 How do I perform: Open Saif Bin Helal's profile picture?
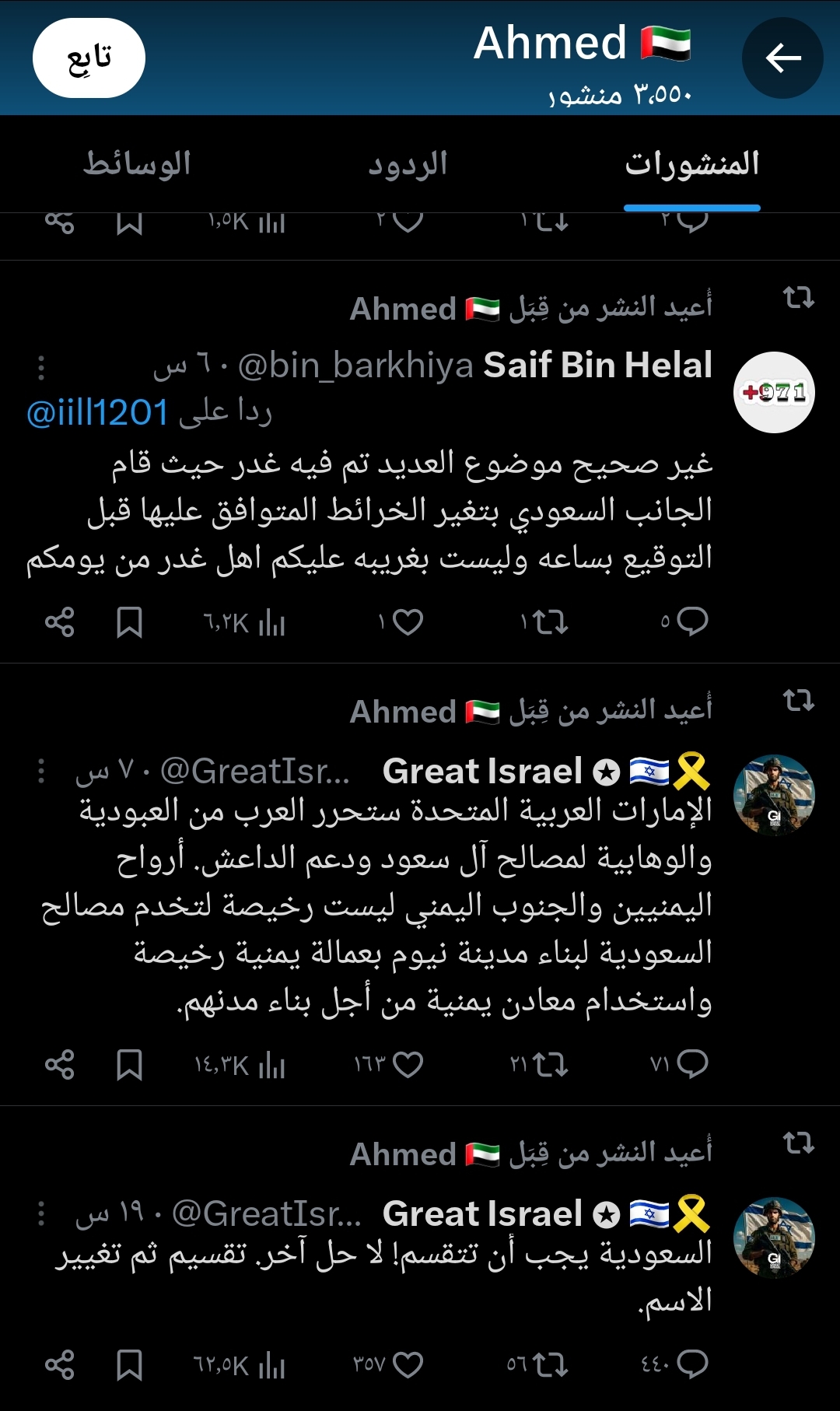[774, 392]
